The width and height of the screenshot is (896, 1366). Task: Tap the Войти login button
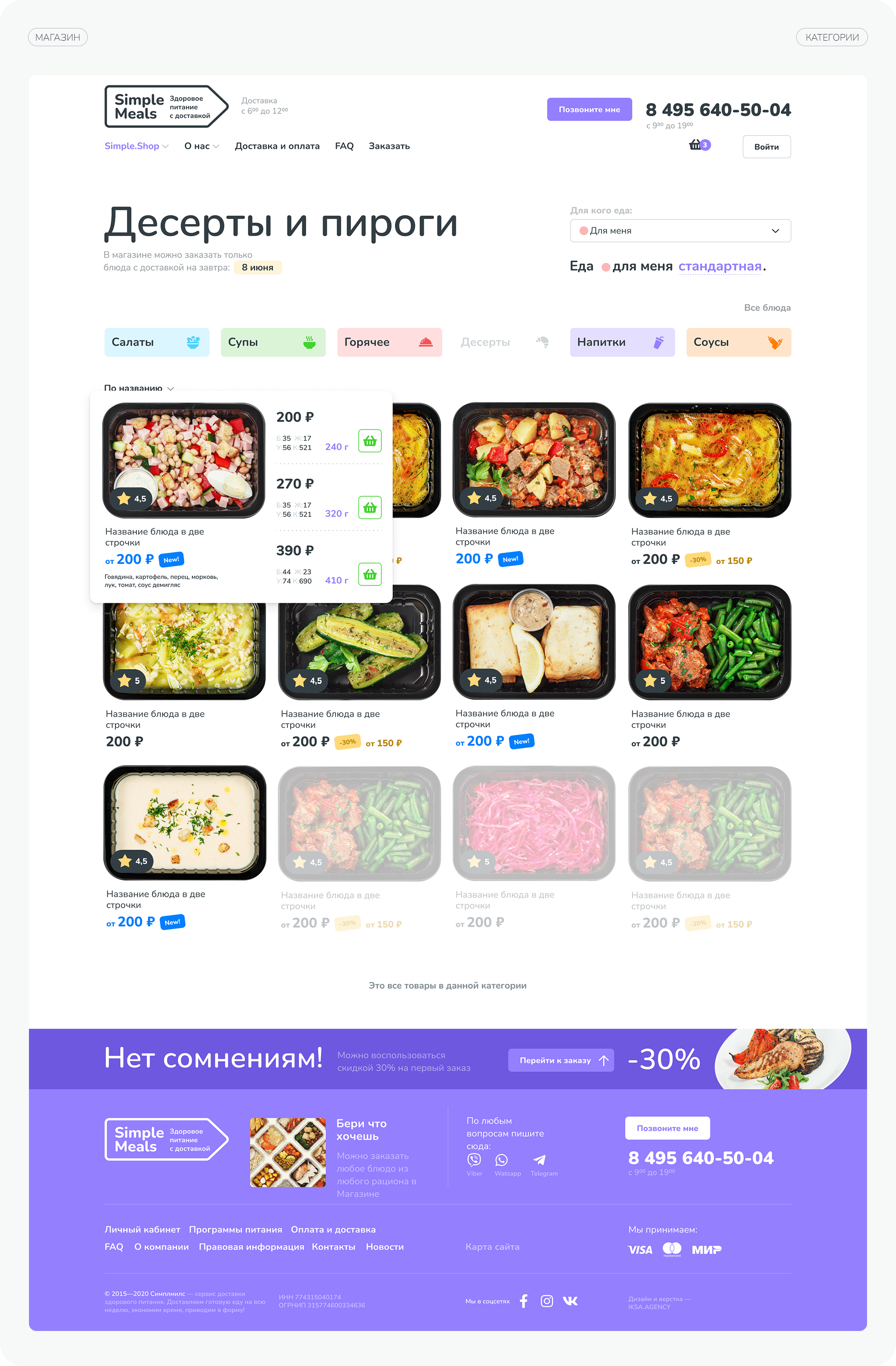coord(766,147)
